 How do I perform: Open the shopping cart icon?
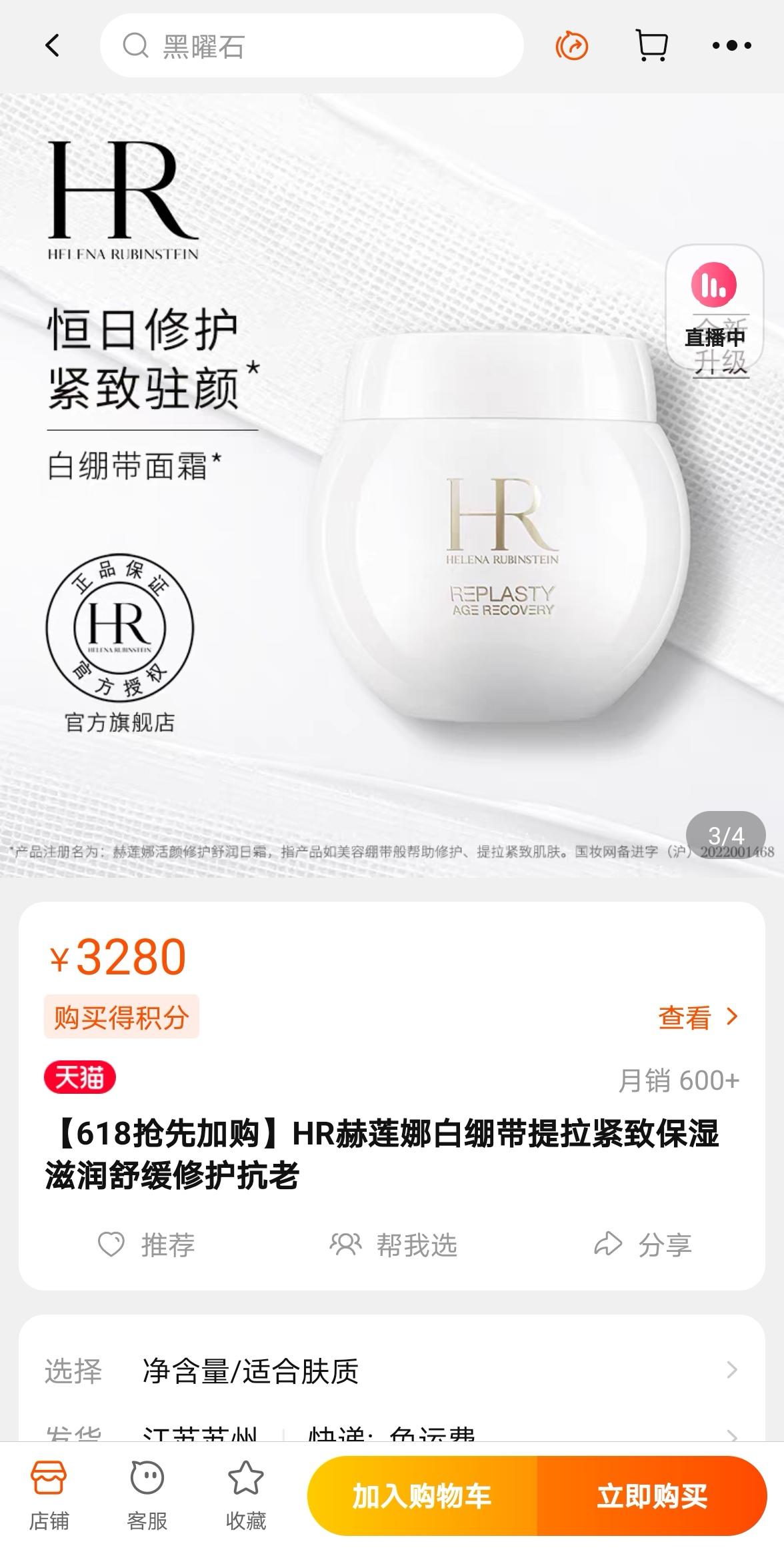click(x=651, y=46)
